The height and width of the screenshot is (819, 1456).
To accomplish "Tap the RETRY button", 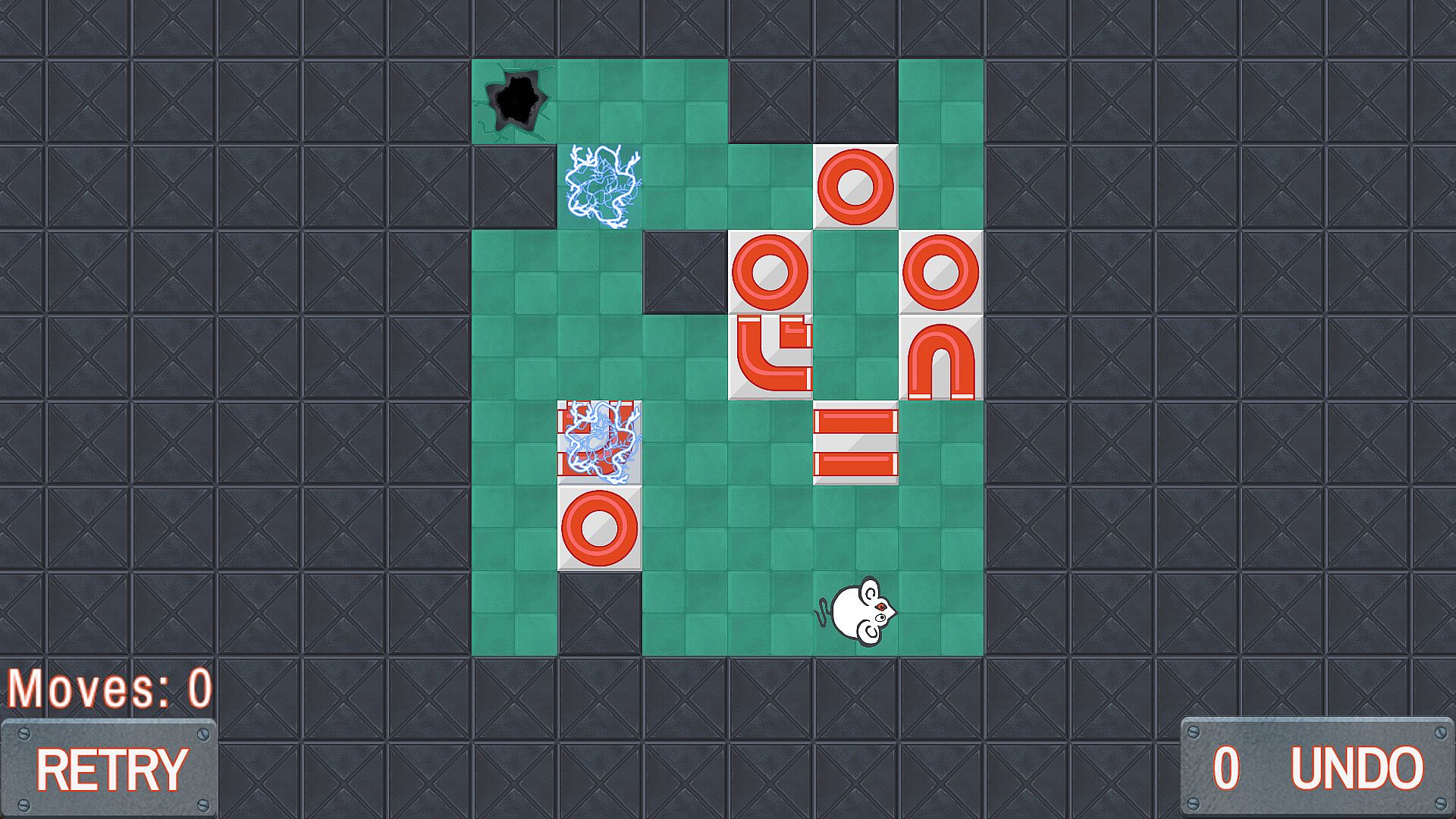I will 110,769.
